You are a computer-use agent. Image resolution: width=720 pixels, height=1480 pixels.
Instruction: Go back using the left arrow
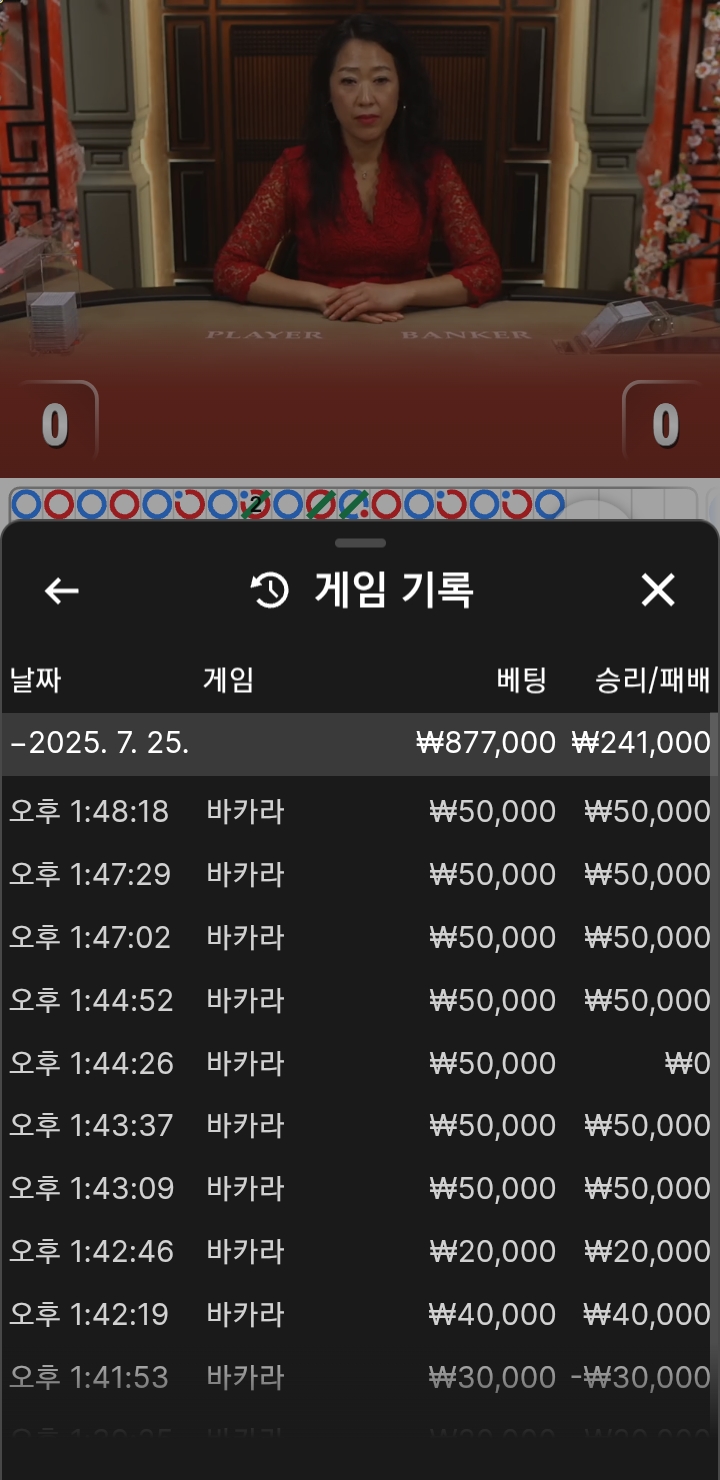click(x=61, y=591)
